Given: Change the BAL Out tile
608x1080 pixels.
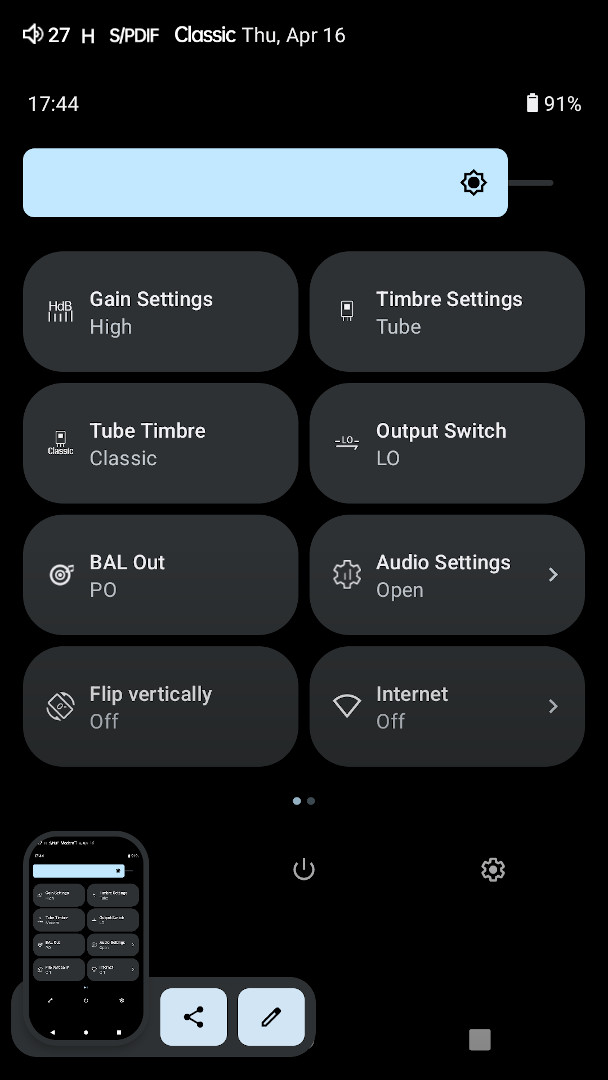Looking at the screenshot, I should pos(160,575).
